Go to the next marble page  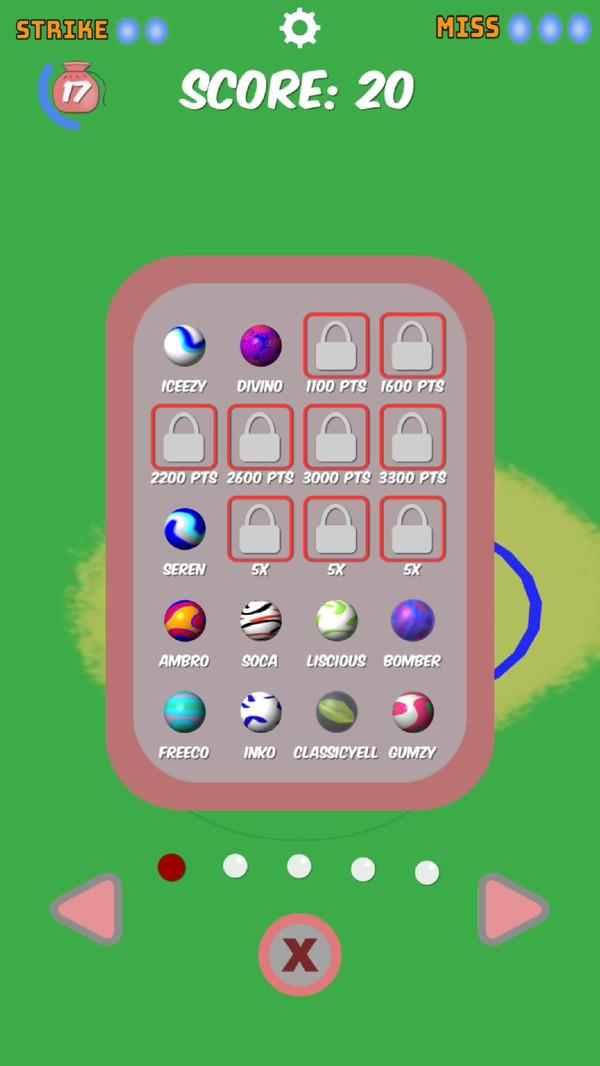(x=512, y=909)
